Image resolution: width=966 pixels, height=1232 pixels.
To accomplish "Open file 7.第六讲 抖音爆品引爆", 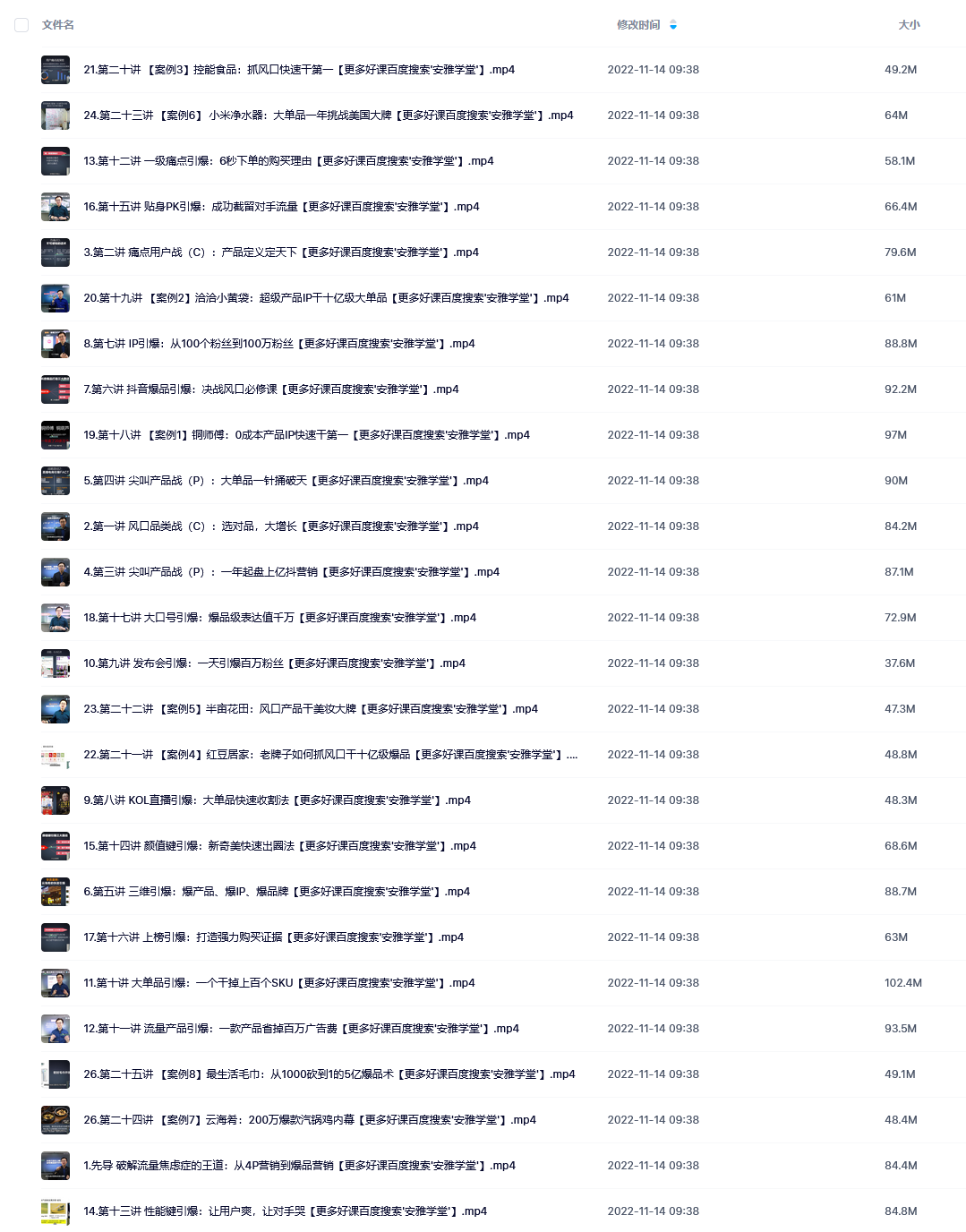I will tap(270, 389).
